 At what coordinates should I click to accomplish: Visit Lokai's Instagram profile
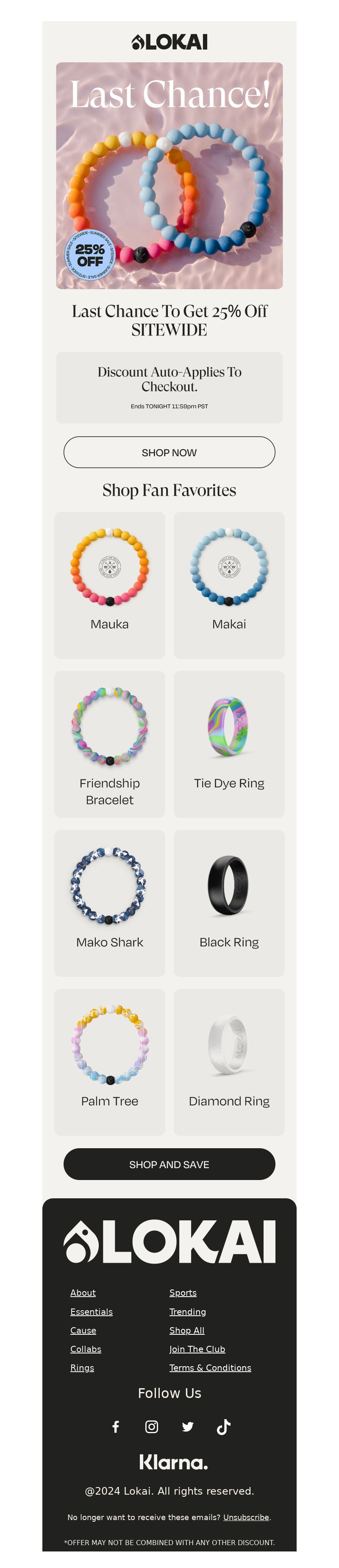[152, 1427]
